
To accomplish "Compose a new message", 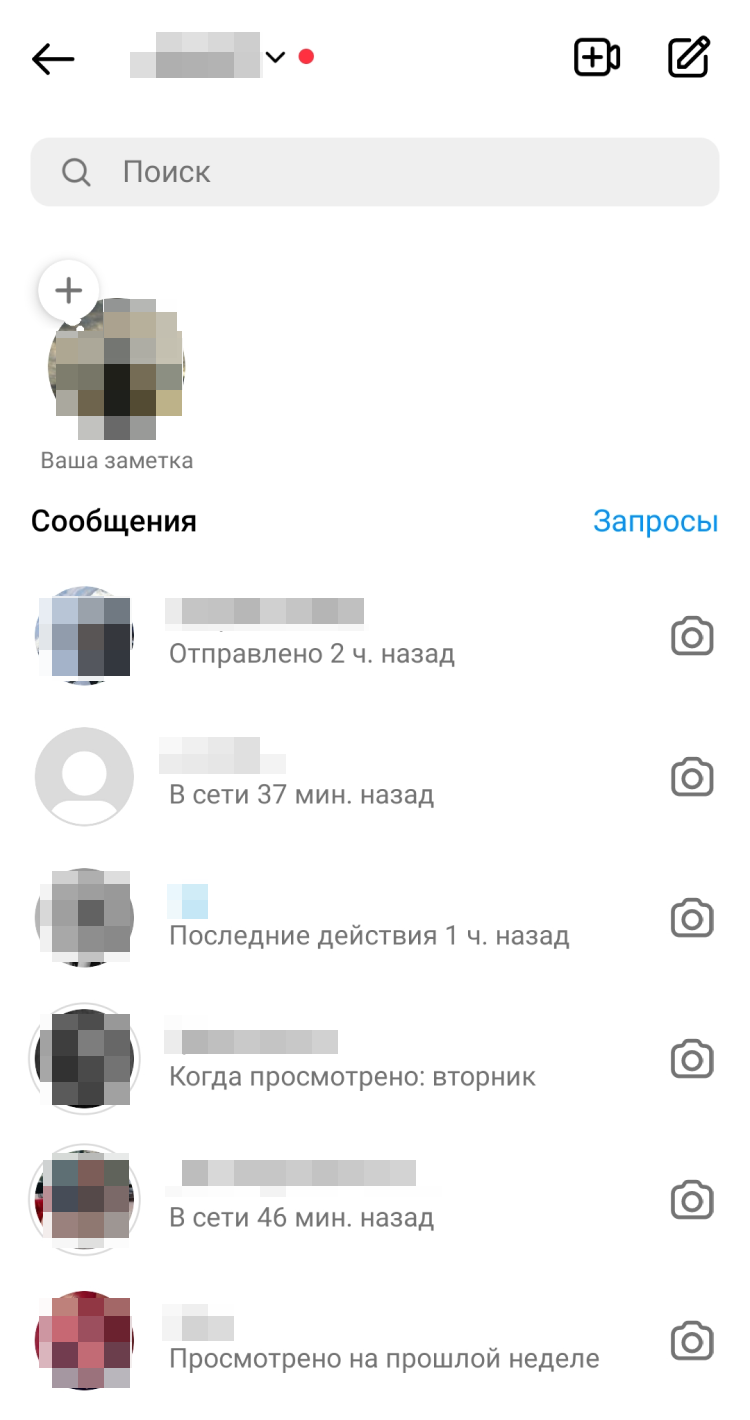I will (x=689, y=58).
